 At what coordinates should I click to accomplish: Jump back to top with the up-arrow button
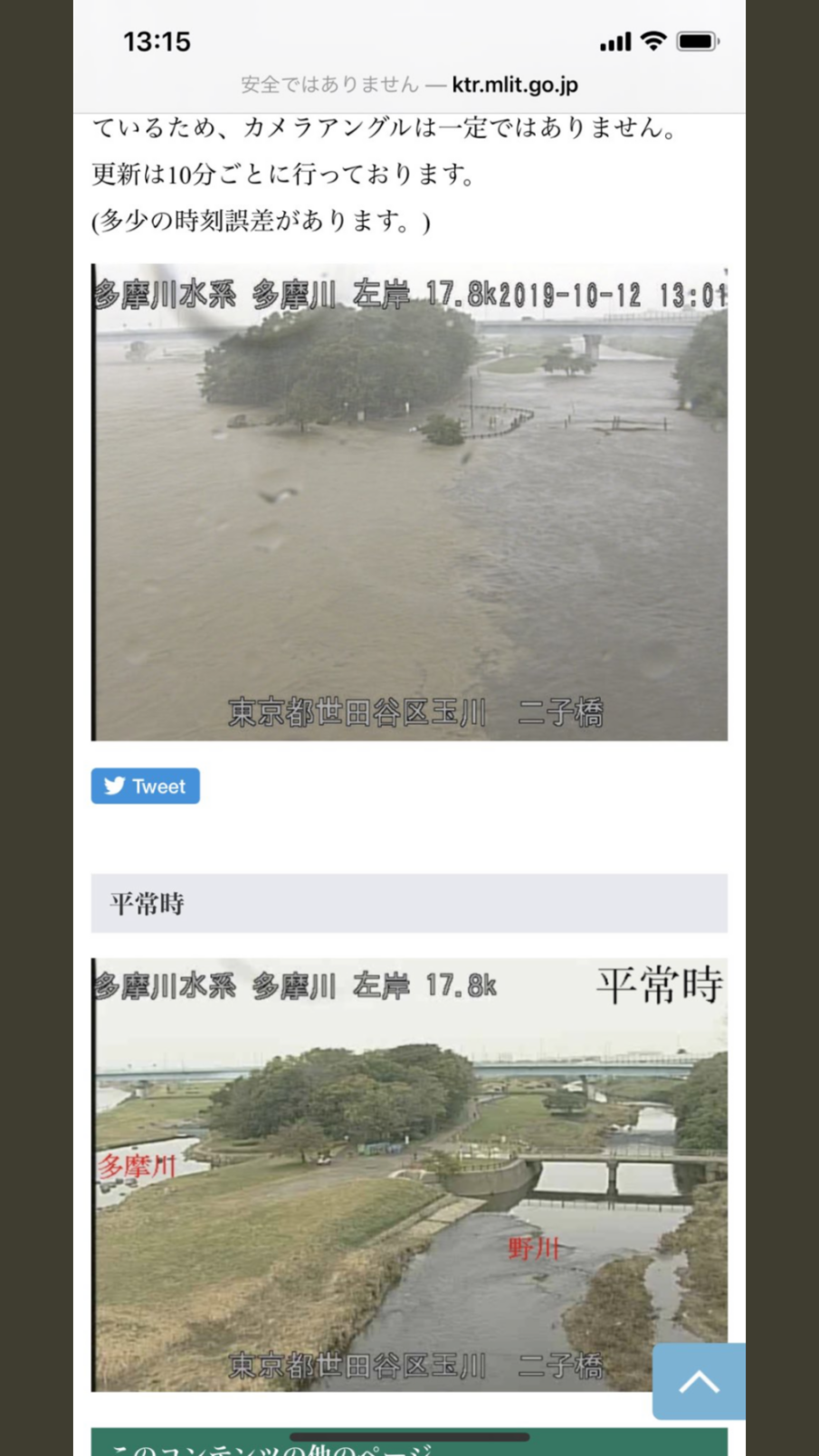point(699,1381)
